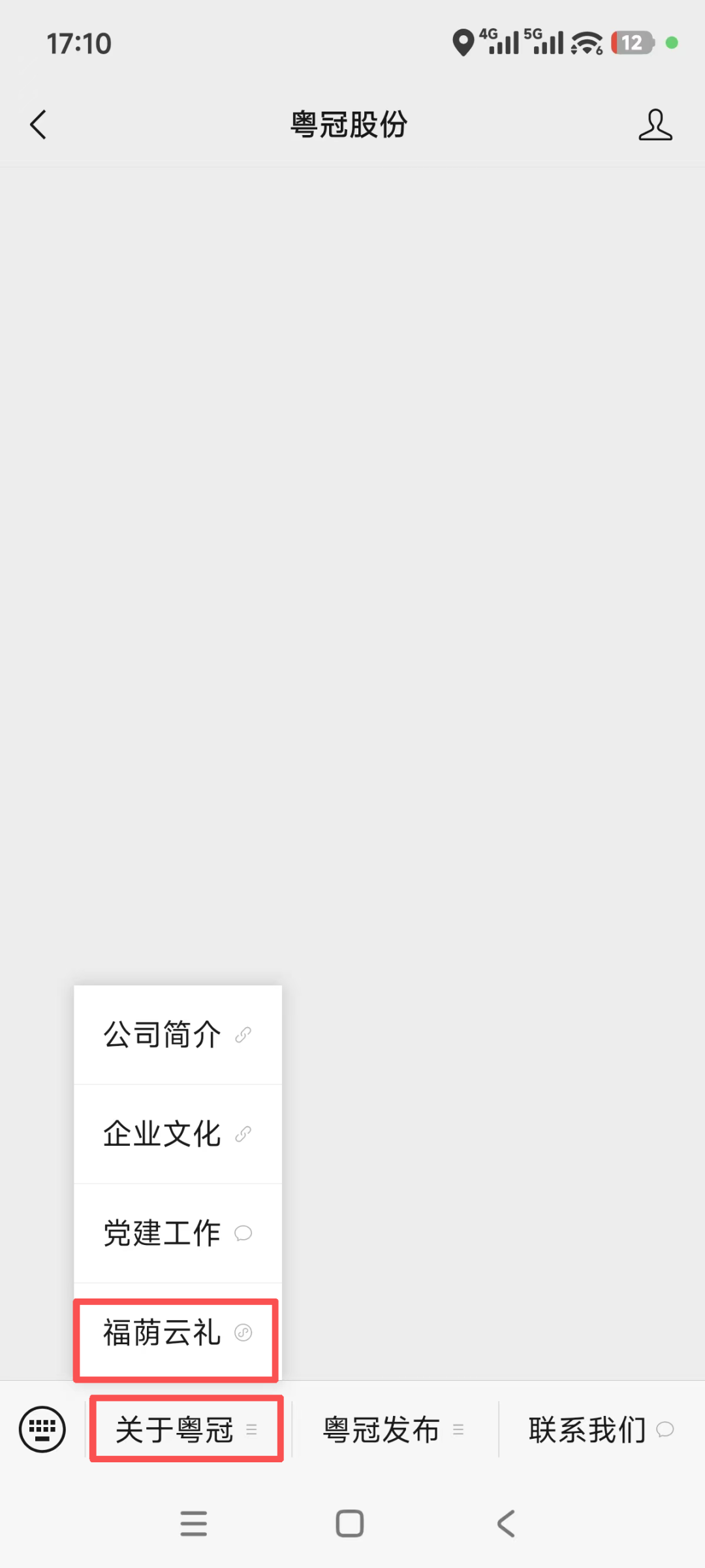The width and height of the screenshot is (705, 1568).
Task: Open the system recent apps view
Action: pos(193,1524)
